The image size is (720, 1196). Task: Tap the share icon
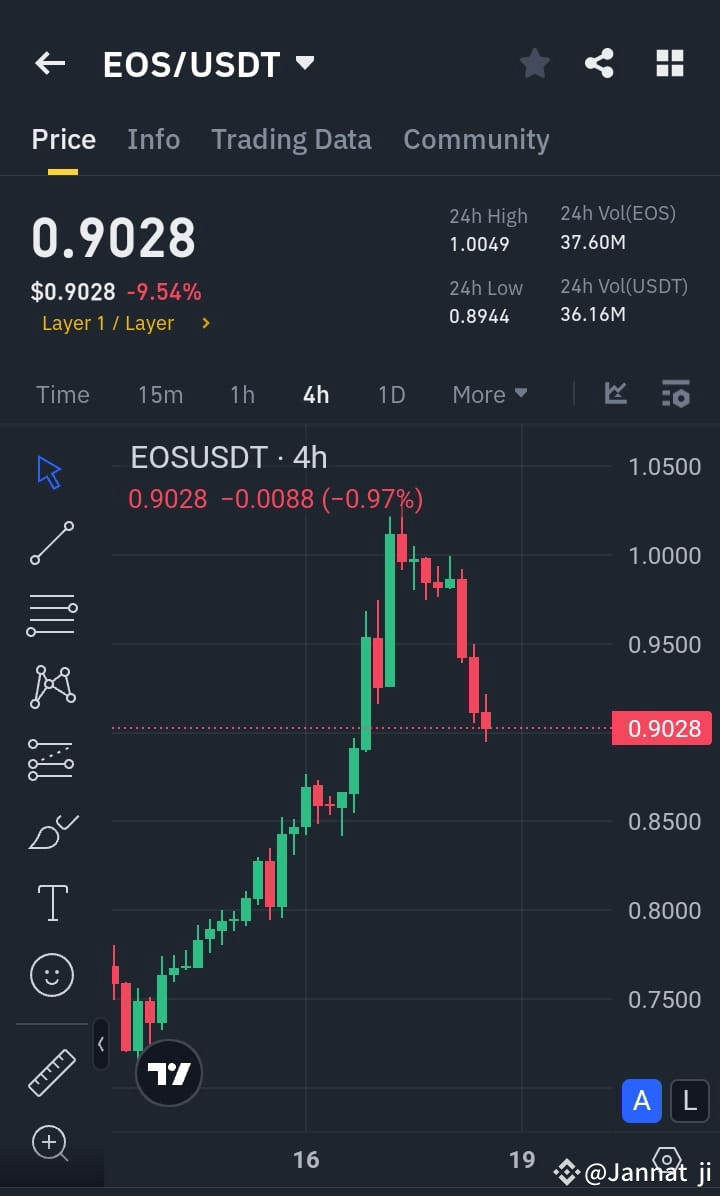click(599, 63)
